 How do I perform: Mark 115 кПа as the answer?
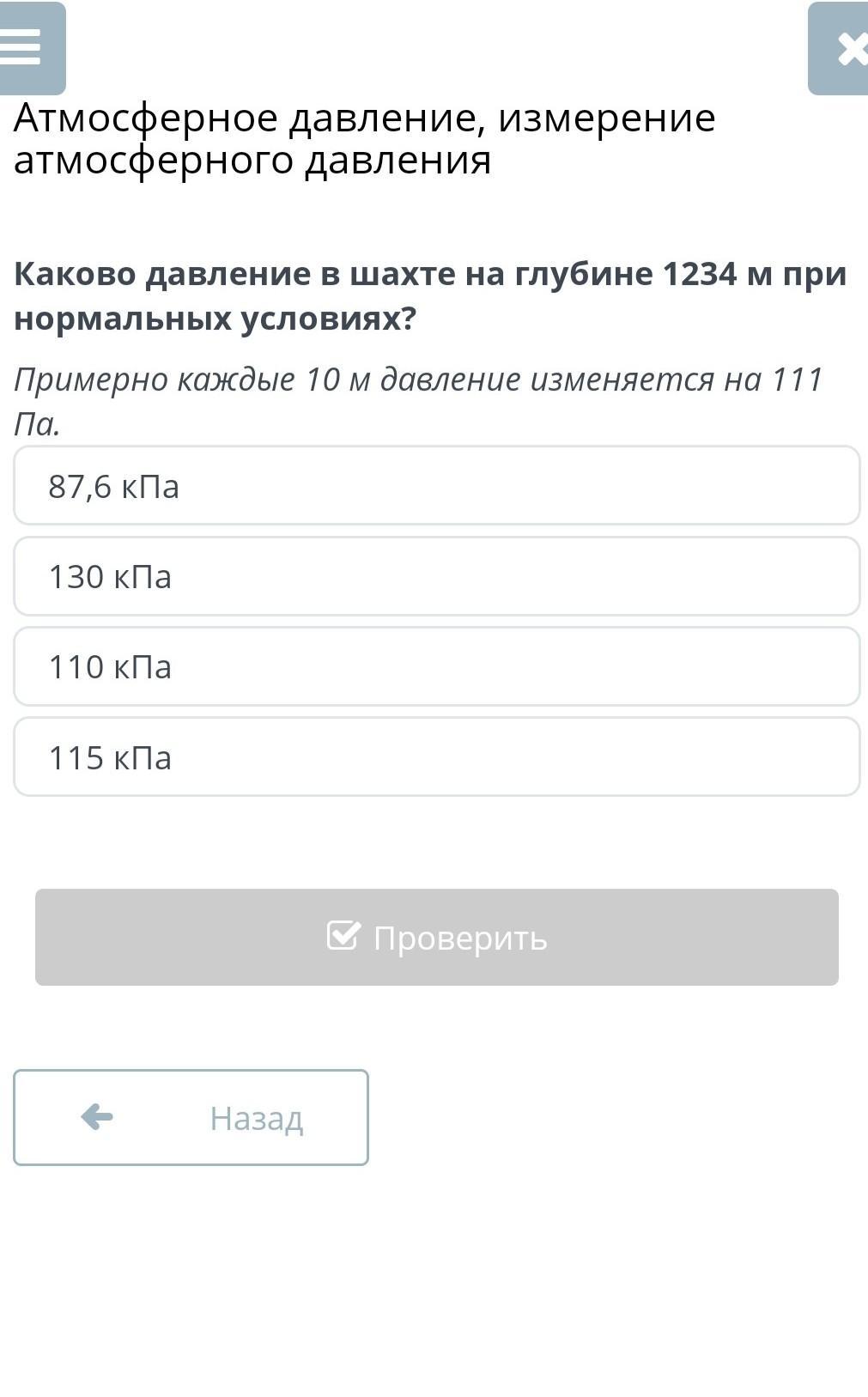point(437,756)
